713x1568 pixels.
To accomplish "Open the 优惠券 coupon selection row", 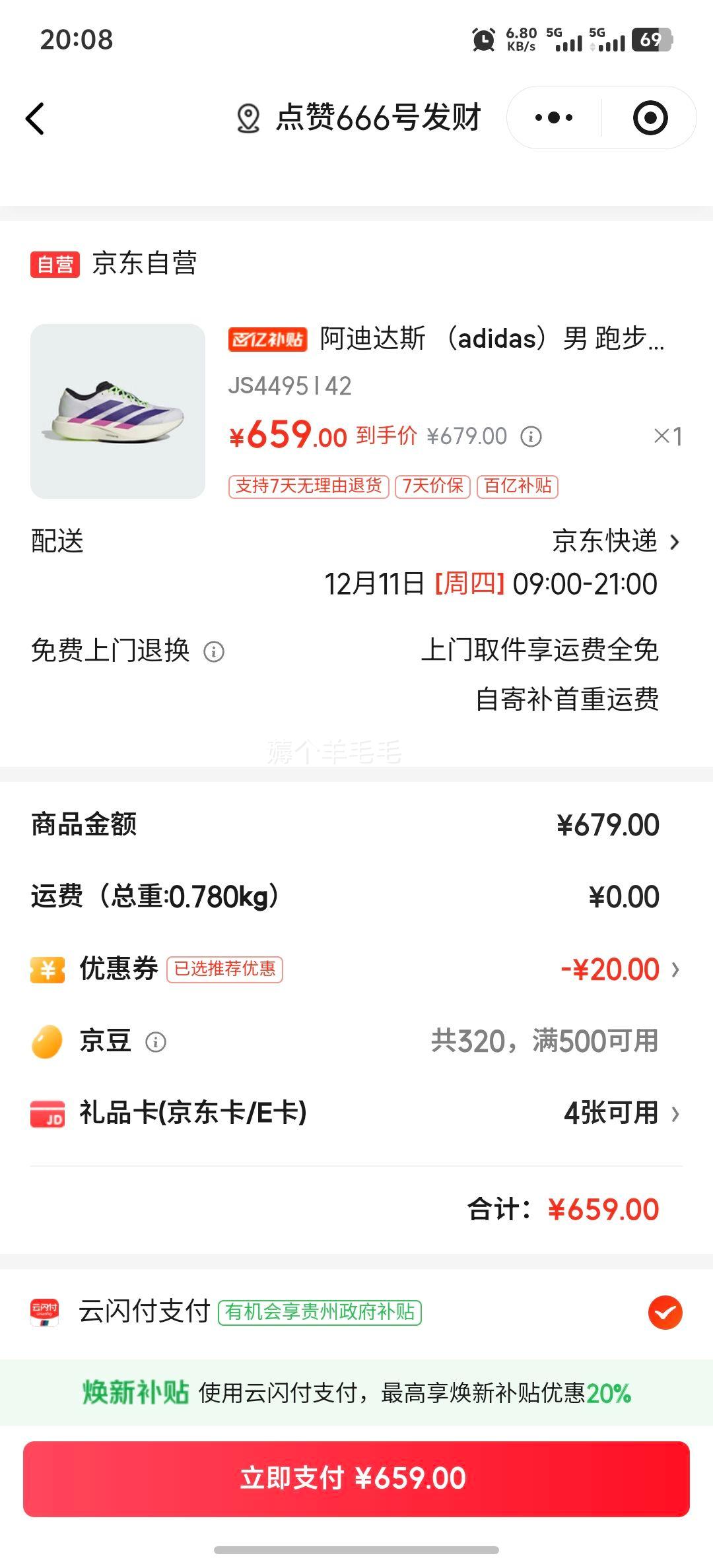I will [356, 969].
